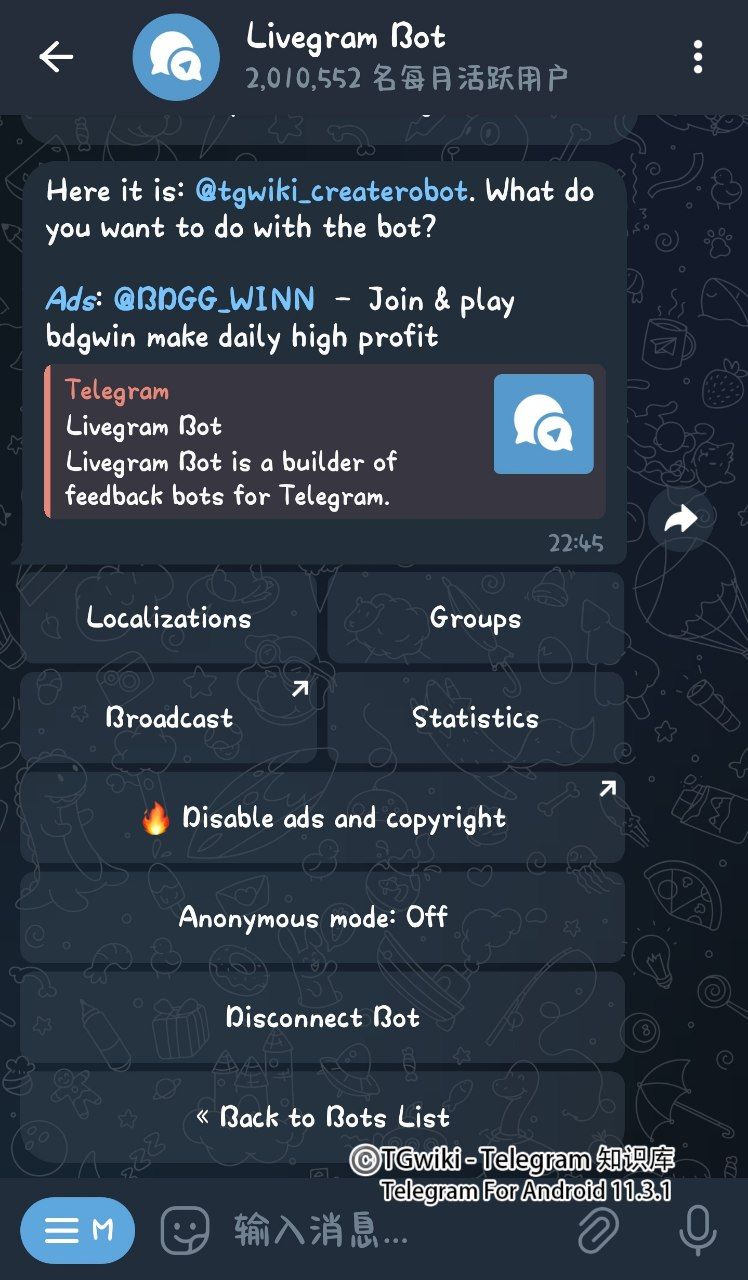Choose the Broadcast button

(x=168, y=718)
